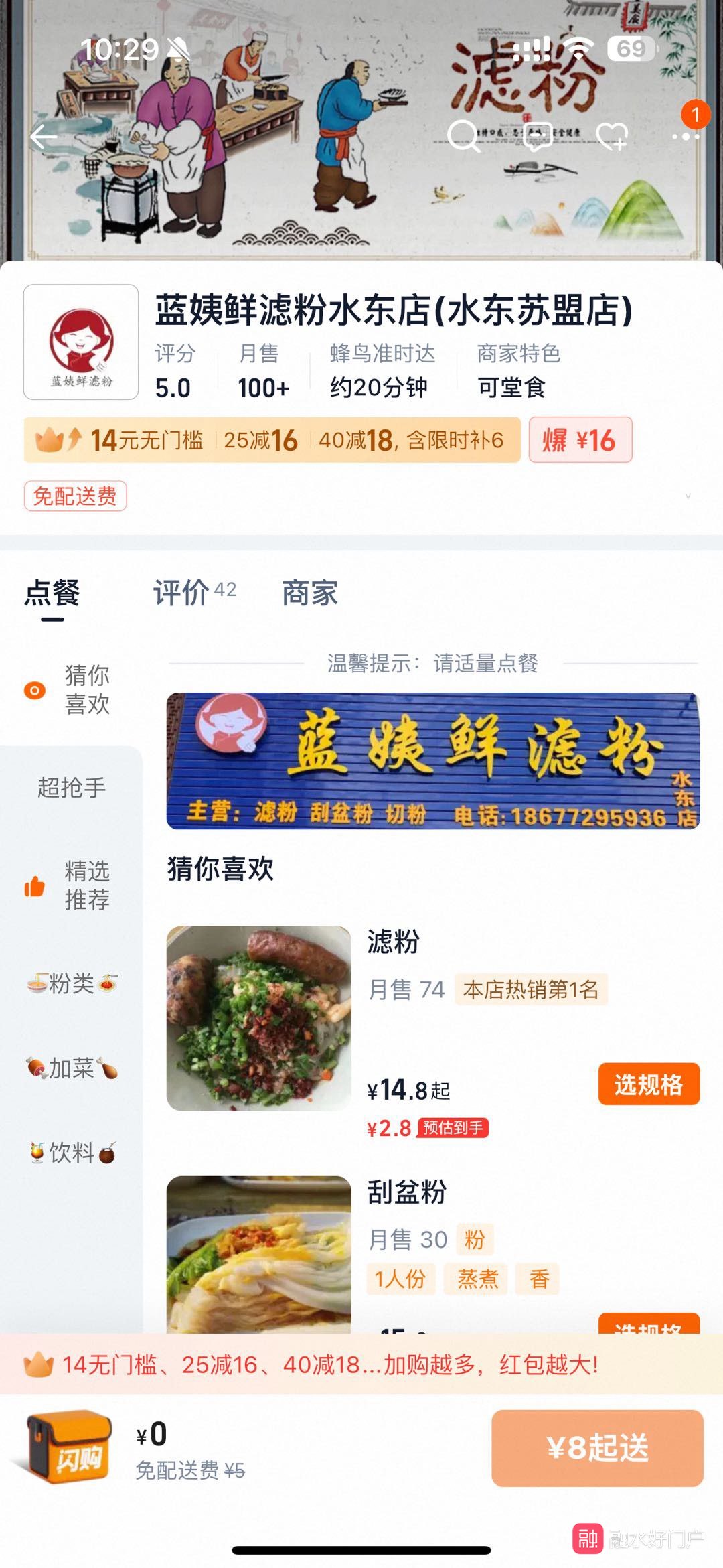Choose 选规格 for 滤粉

point(648,1084)
